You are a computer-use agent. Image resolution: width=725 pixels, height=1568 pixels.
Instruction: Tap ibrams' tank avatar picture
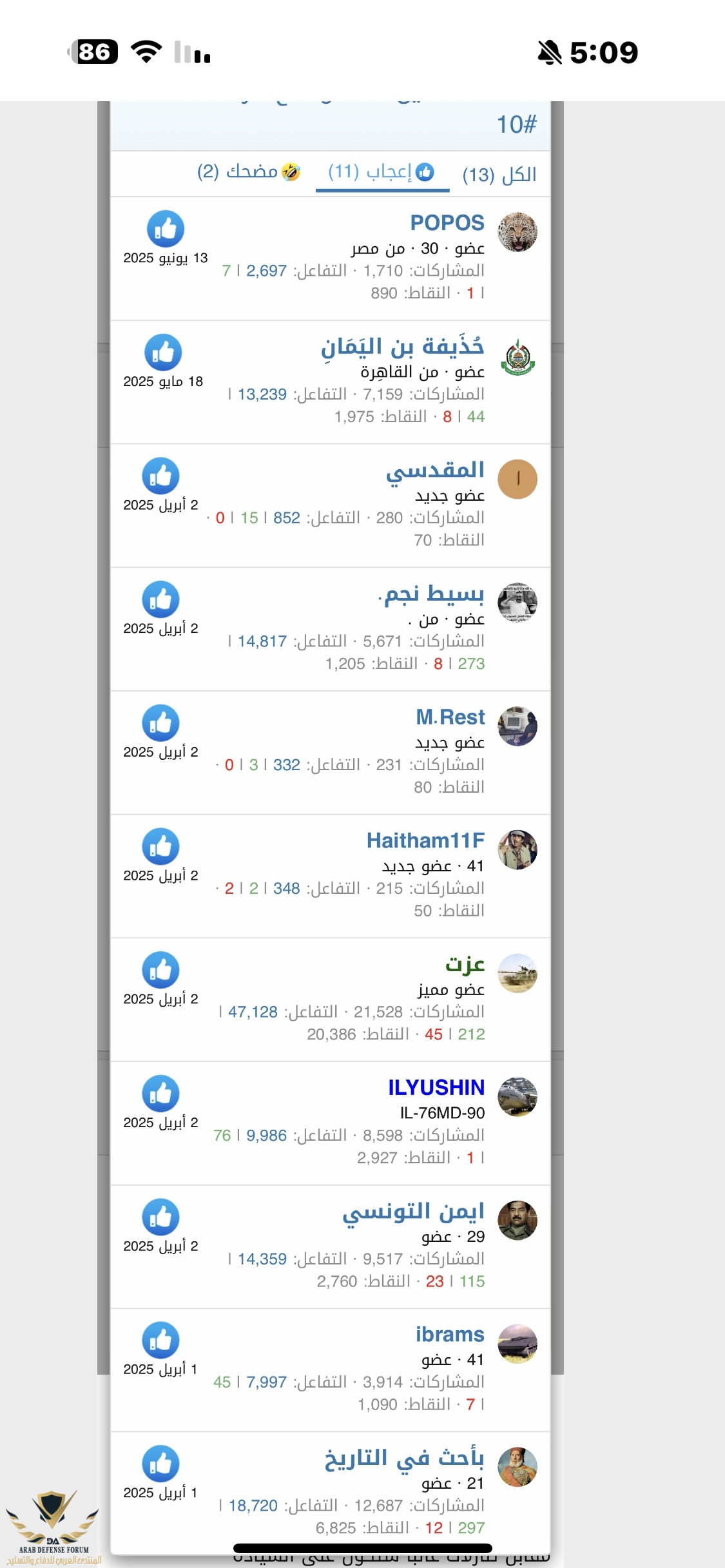517,1344
